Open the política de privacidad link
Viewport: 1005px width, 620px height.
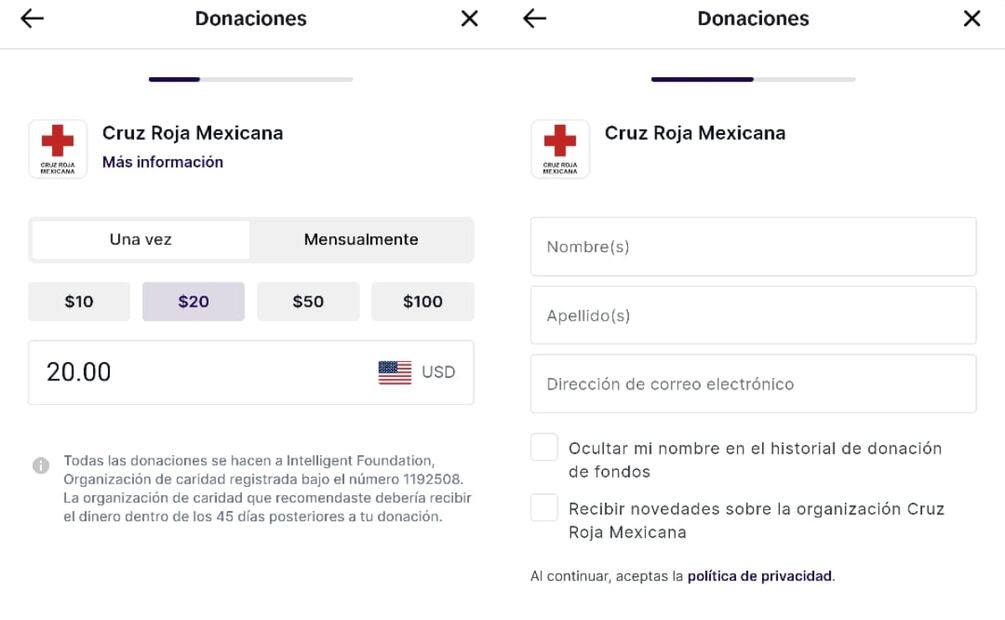(759, 576)
